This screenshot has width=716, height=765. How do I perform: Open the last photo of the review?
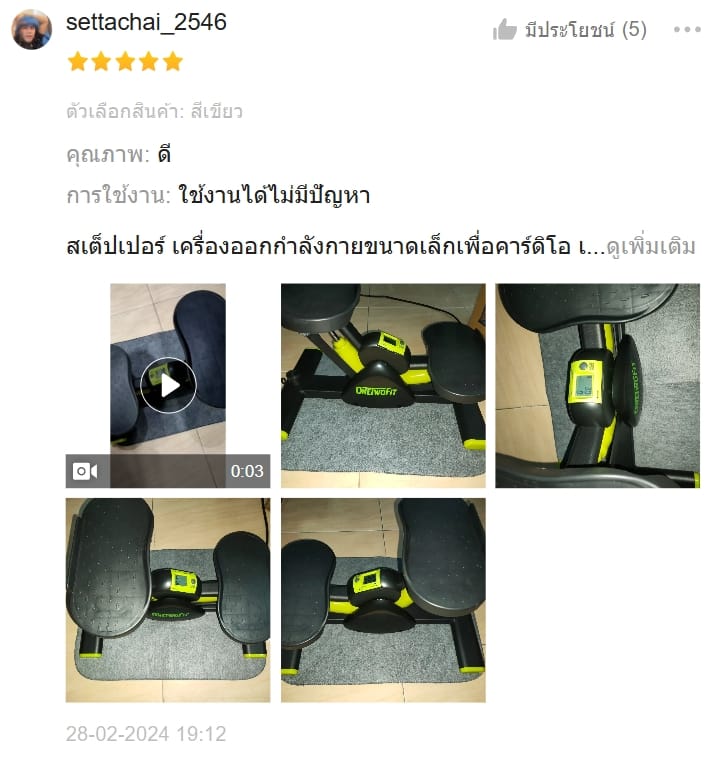(x=383, y=600)
